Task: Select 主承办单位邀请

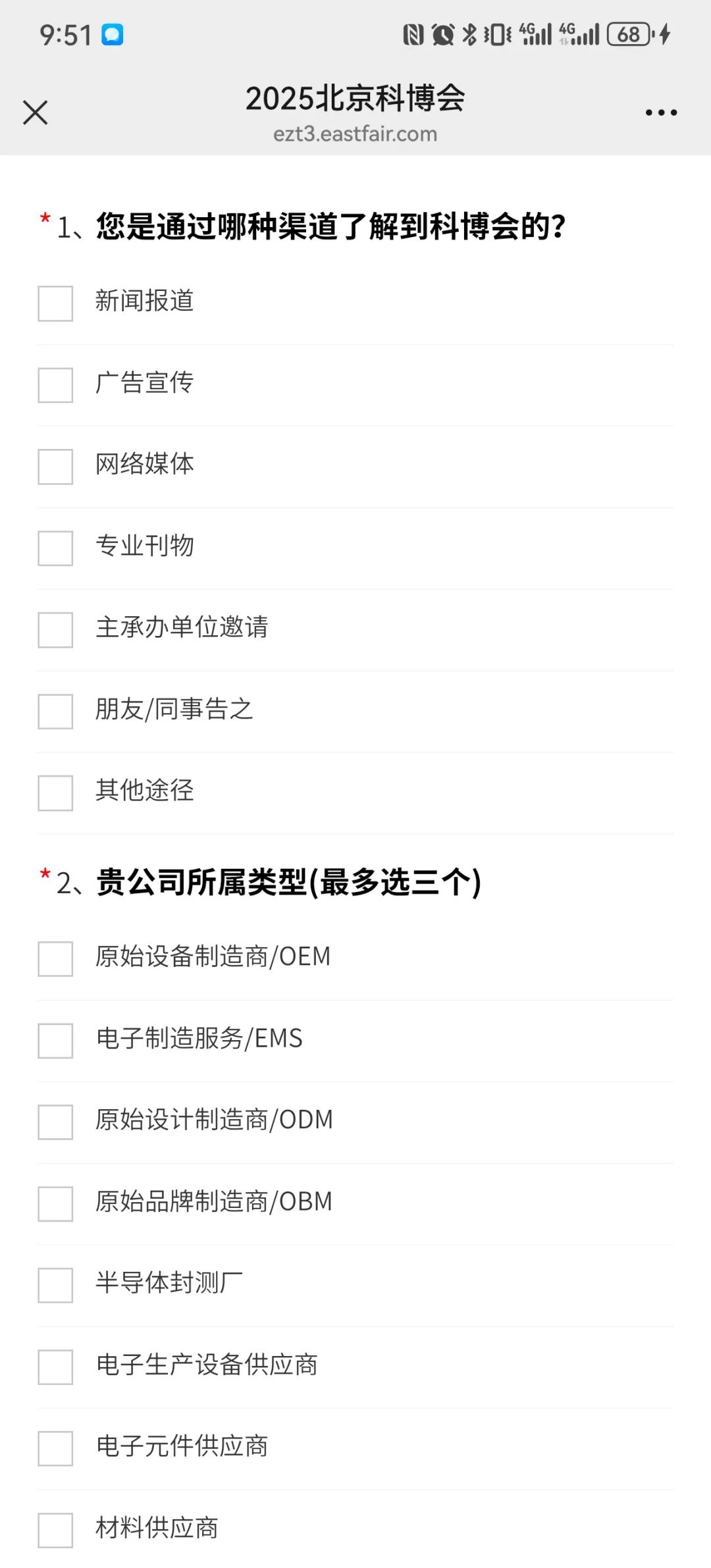Action: [55, 630]
